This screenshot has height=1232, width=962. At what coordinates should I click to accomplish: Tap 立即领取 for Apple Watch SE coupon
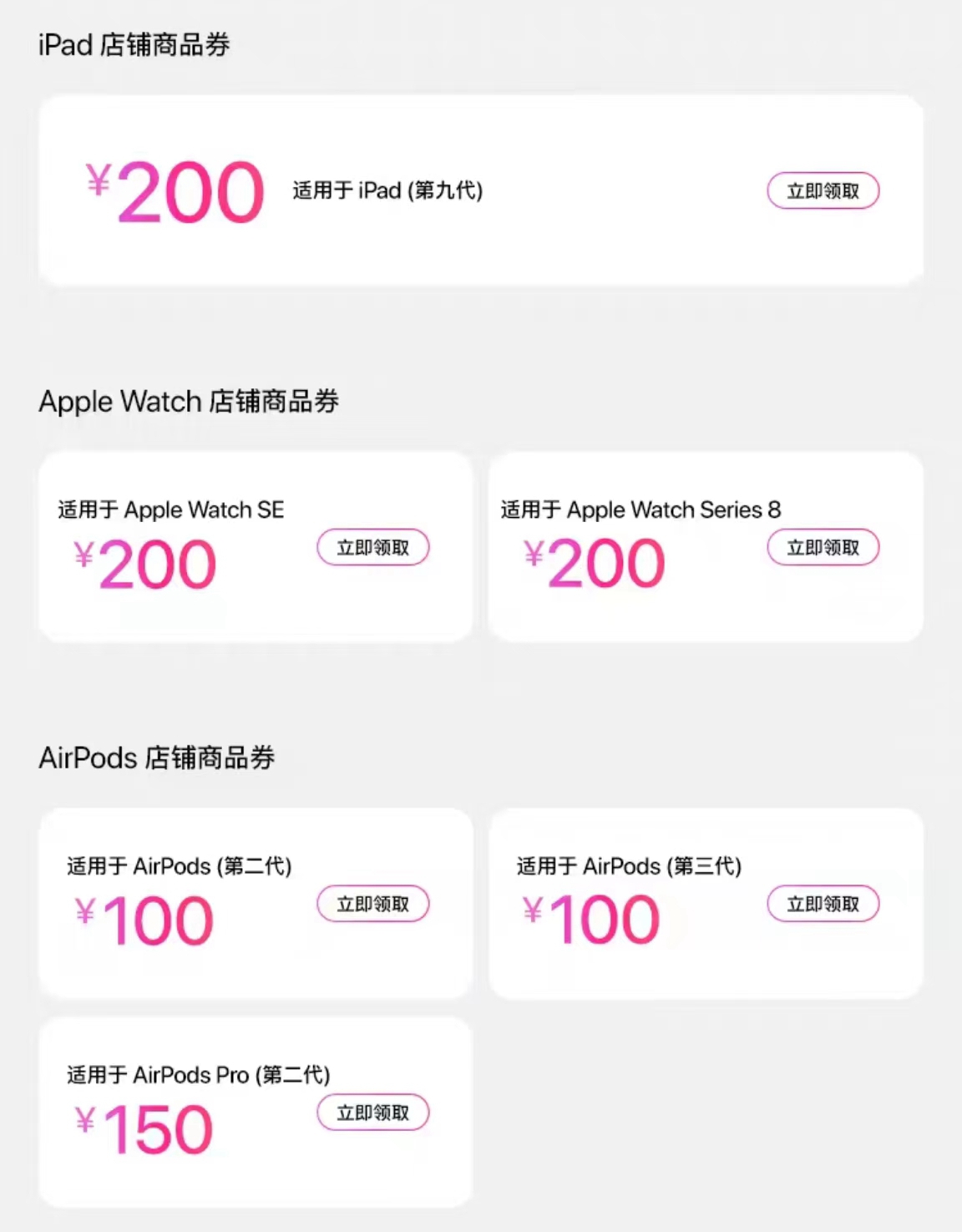372,548
